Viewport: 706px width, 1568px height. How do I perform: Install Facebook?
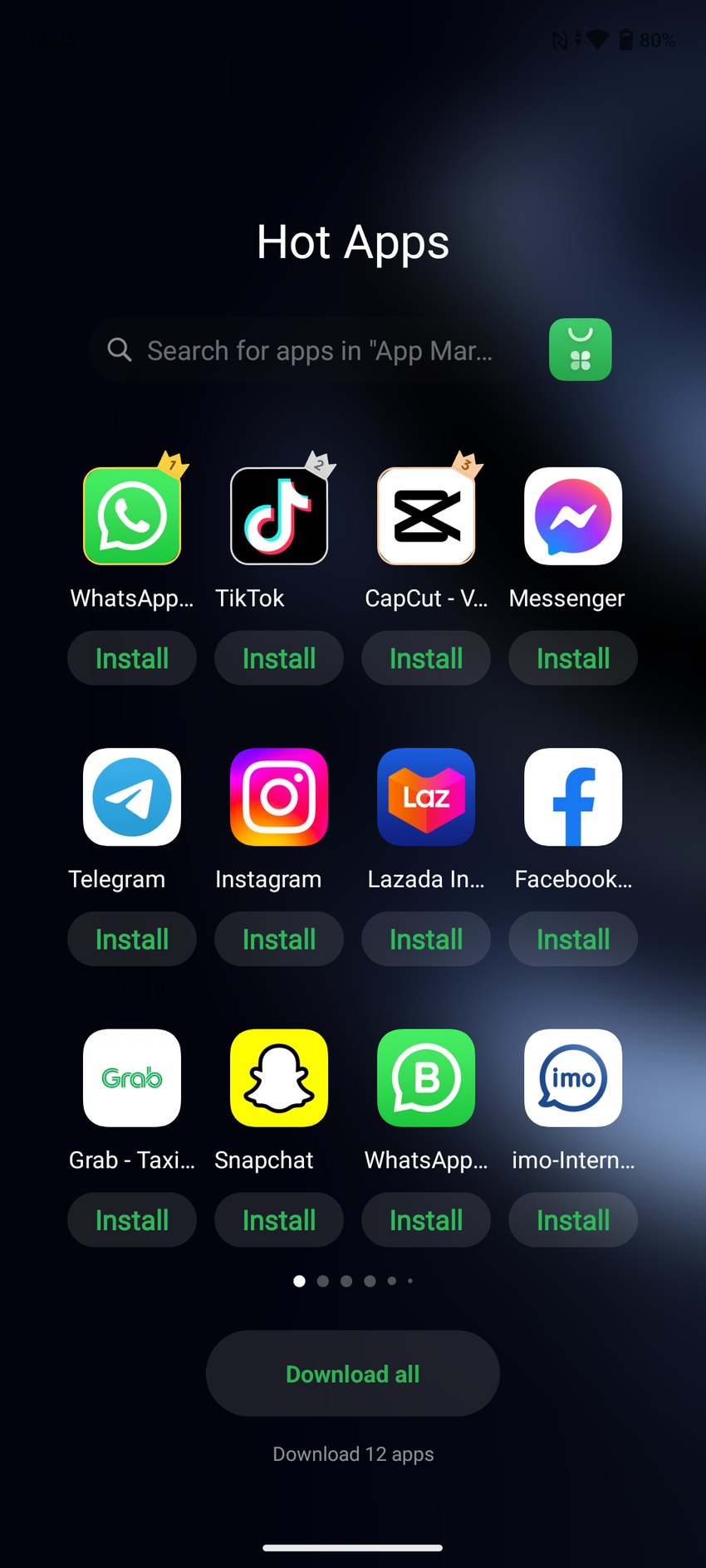point(573,939)
